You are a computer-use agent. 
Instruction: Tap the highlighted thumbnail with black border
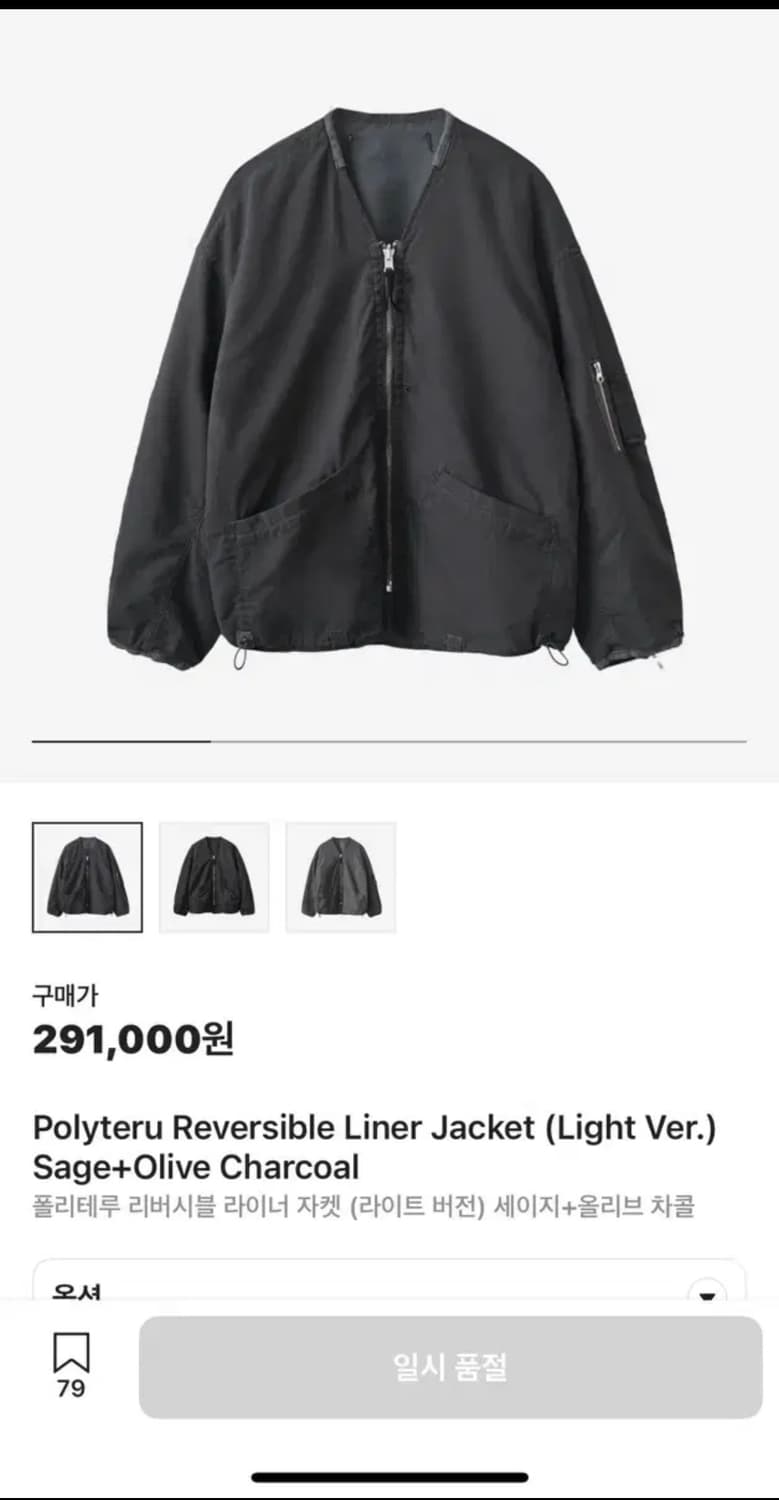[x=87, y=875]
